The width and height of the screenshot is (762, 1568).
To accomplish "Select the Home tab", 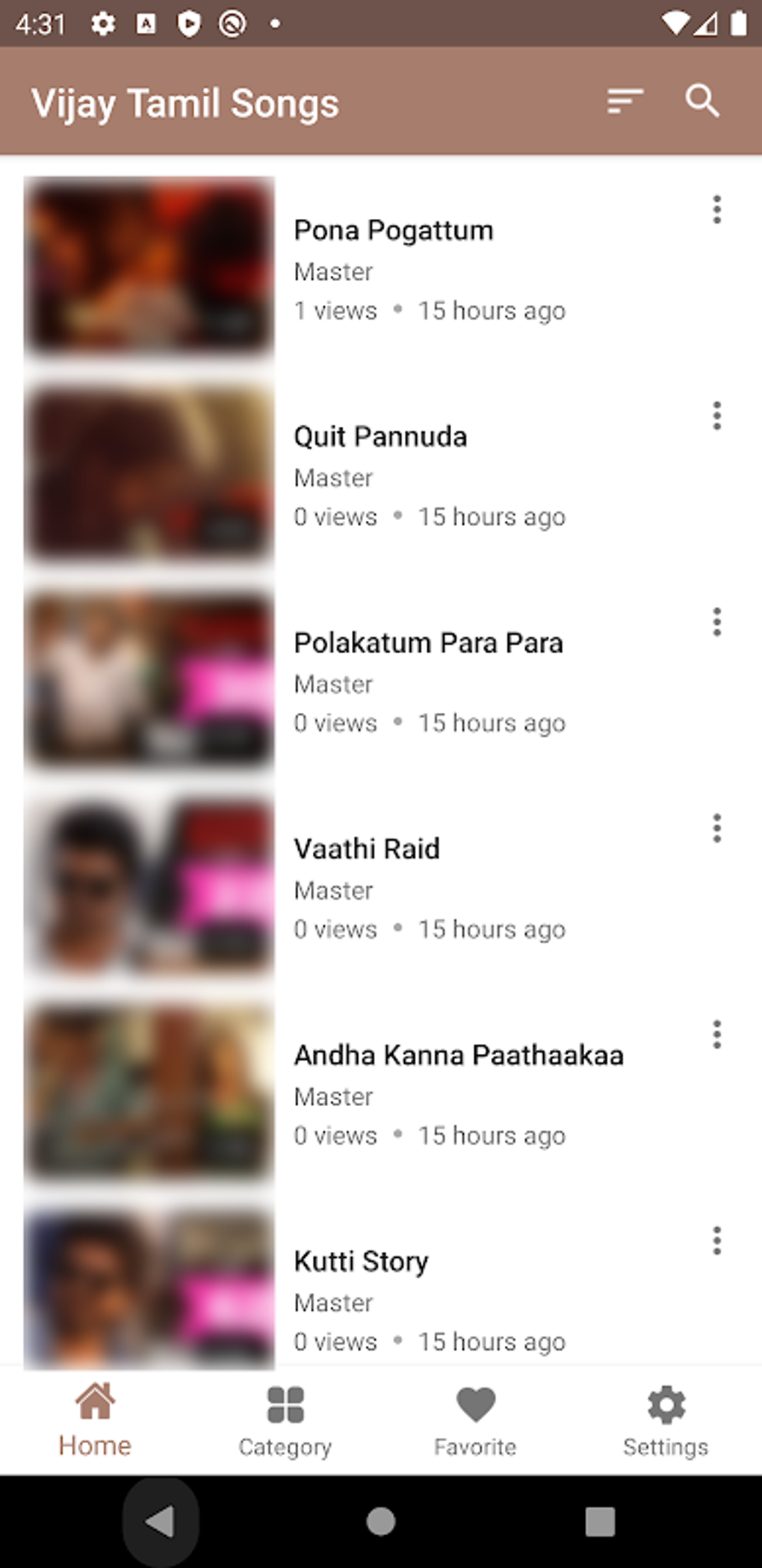I will pos(95,1420).
